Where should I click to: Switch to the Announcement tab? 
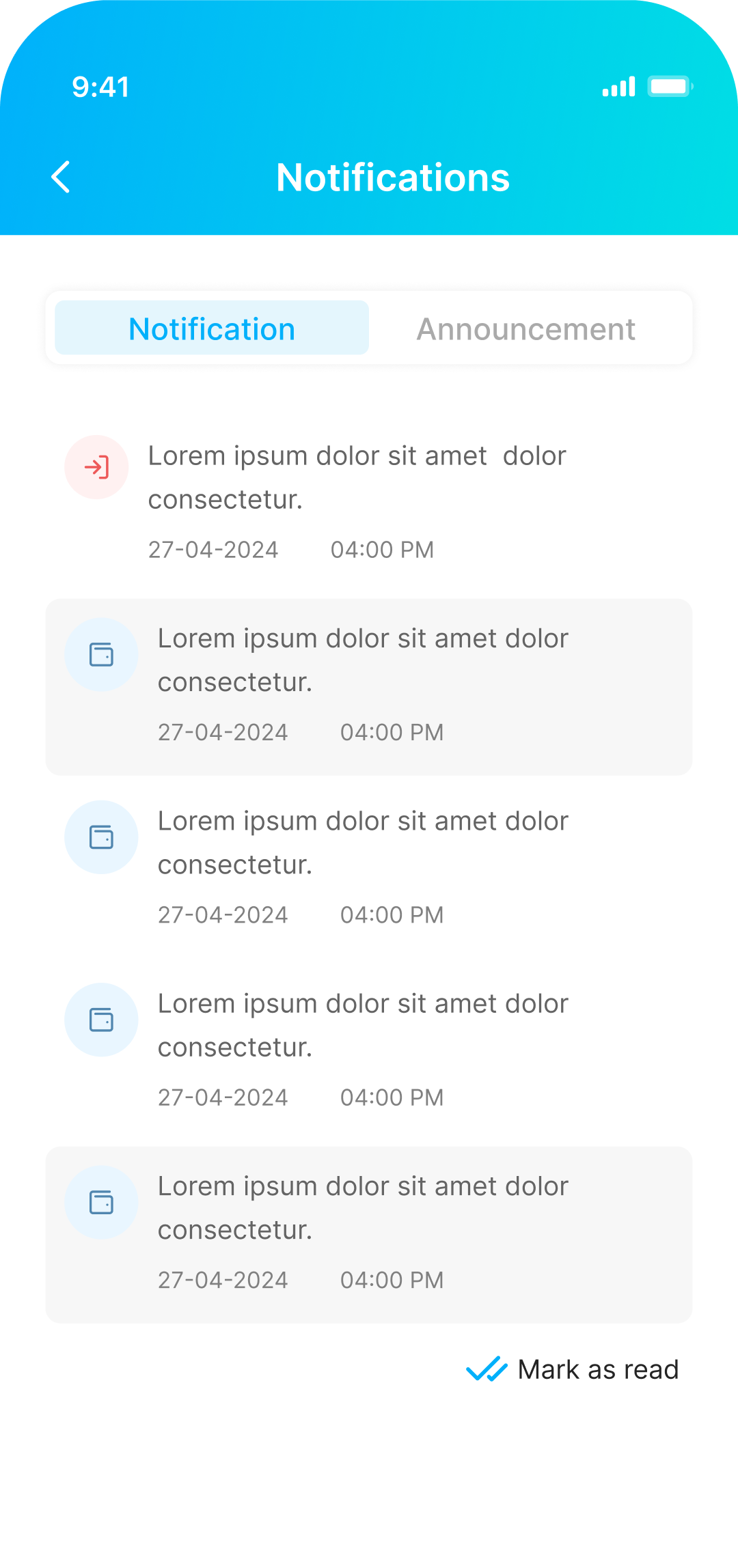pyautogui.click(x=526, y=328)
